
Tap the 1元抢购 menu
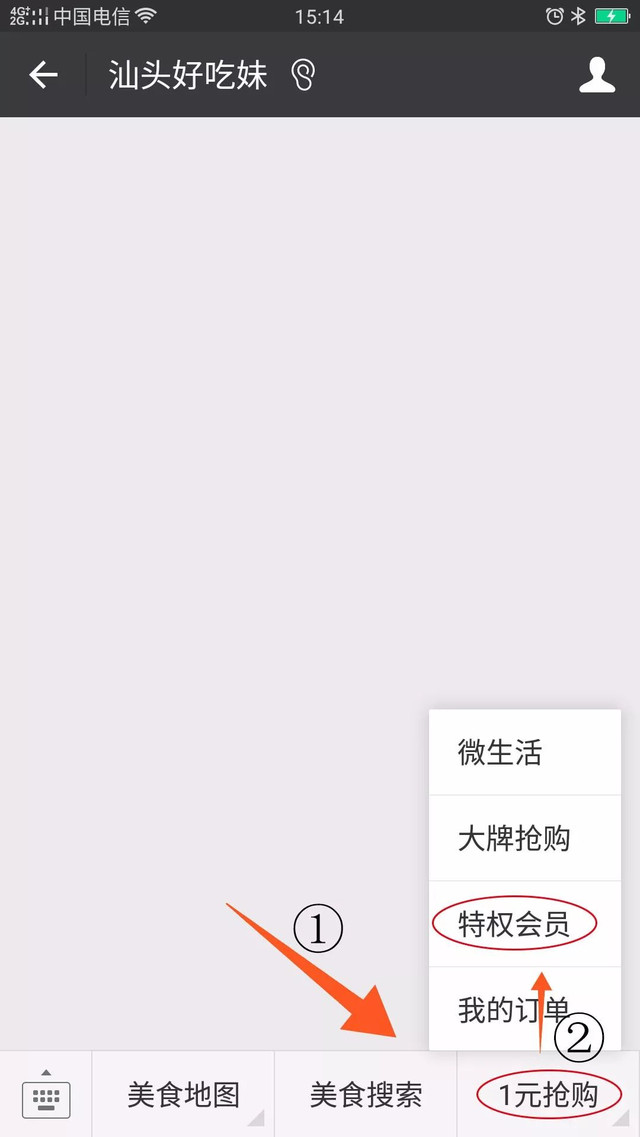[549, 1094]
